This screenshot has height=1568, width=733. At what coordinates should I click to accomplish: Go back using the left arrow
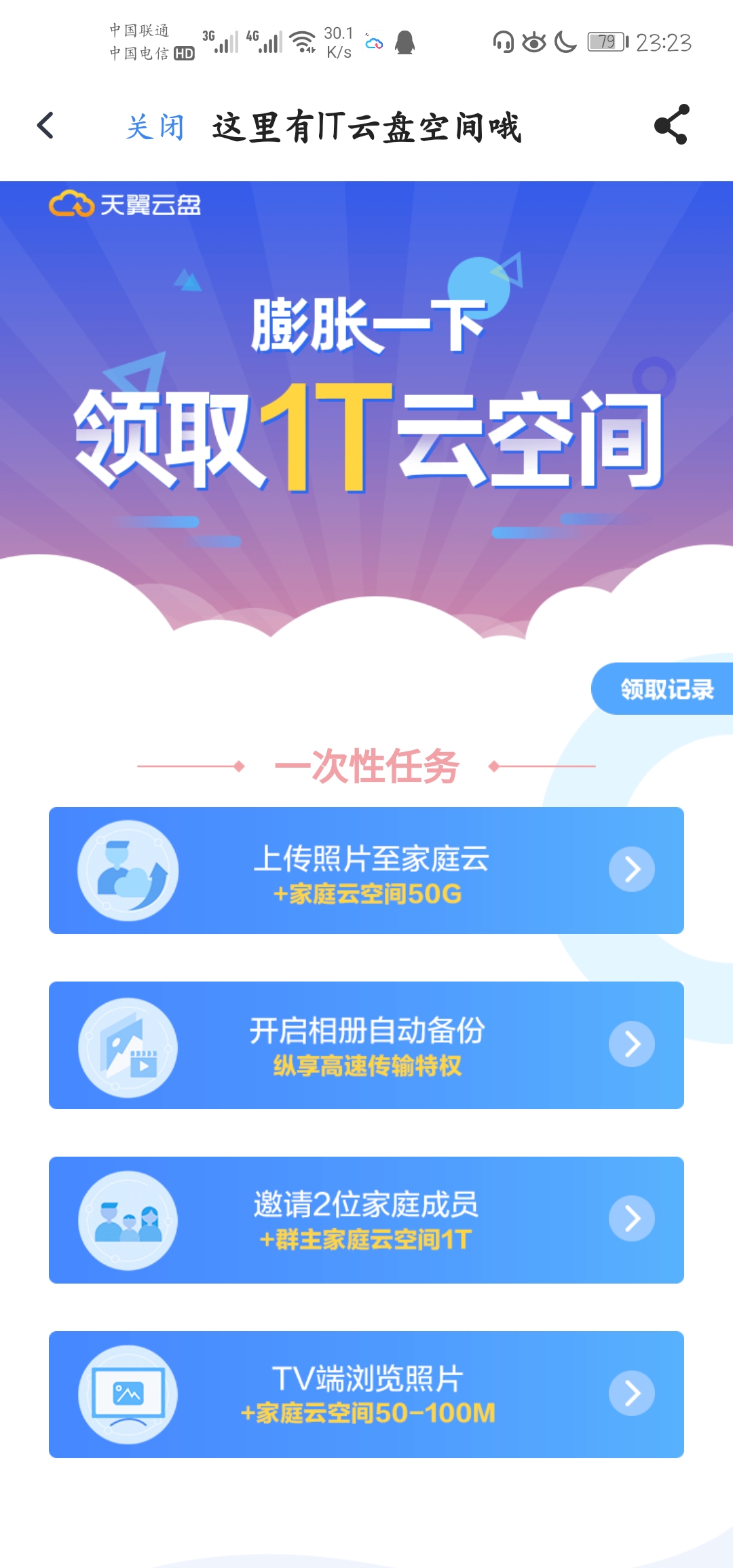[45, 126]
